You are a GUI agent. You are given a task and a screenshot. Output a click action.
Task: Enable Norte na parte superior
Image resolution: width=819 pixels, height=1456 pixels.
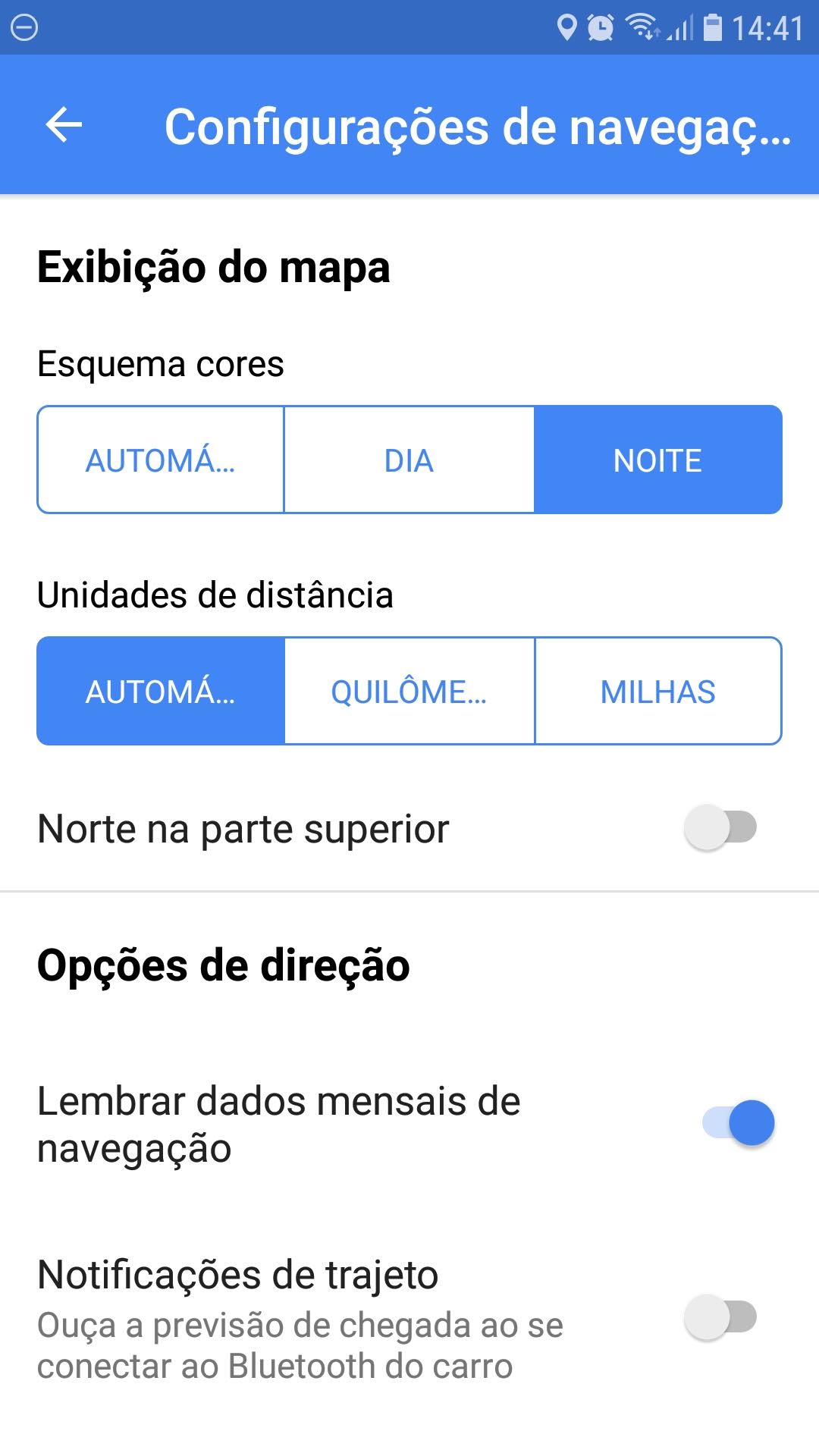tap(720, 827)
